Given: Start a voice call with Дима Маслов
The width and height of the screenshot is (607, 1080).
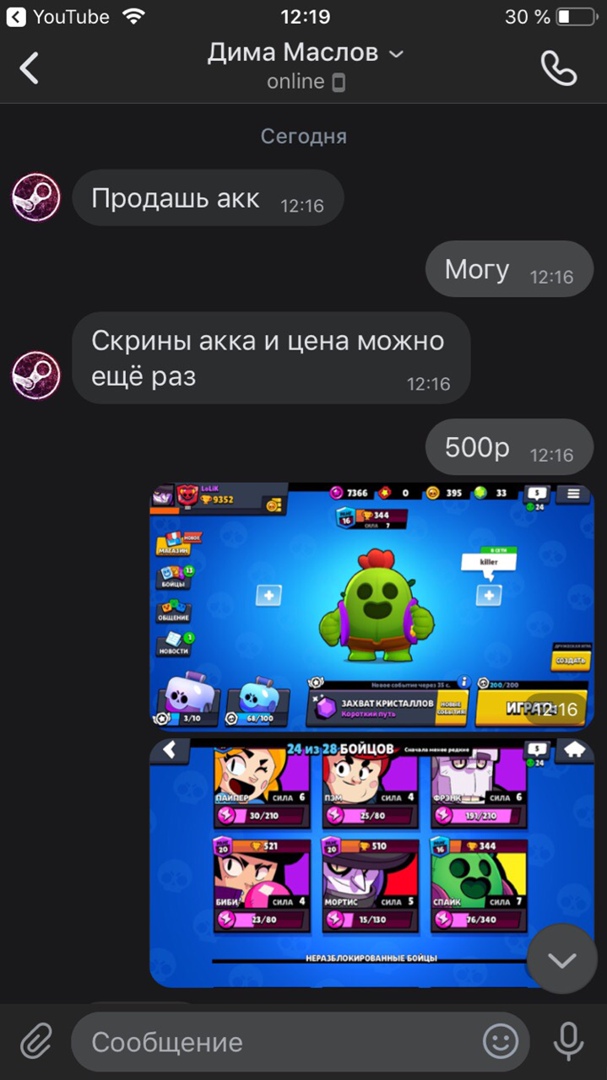Looking at the screenshot, I should 558,67.
